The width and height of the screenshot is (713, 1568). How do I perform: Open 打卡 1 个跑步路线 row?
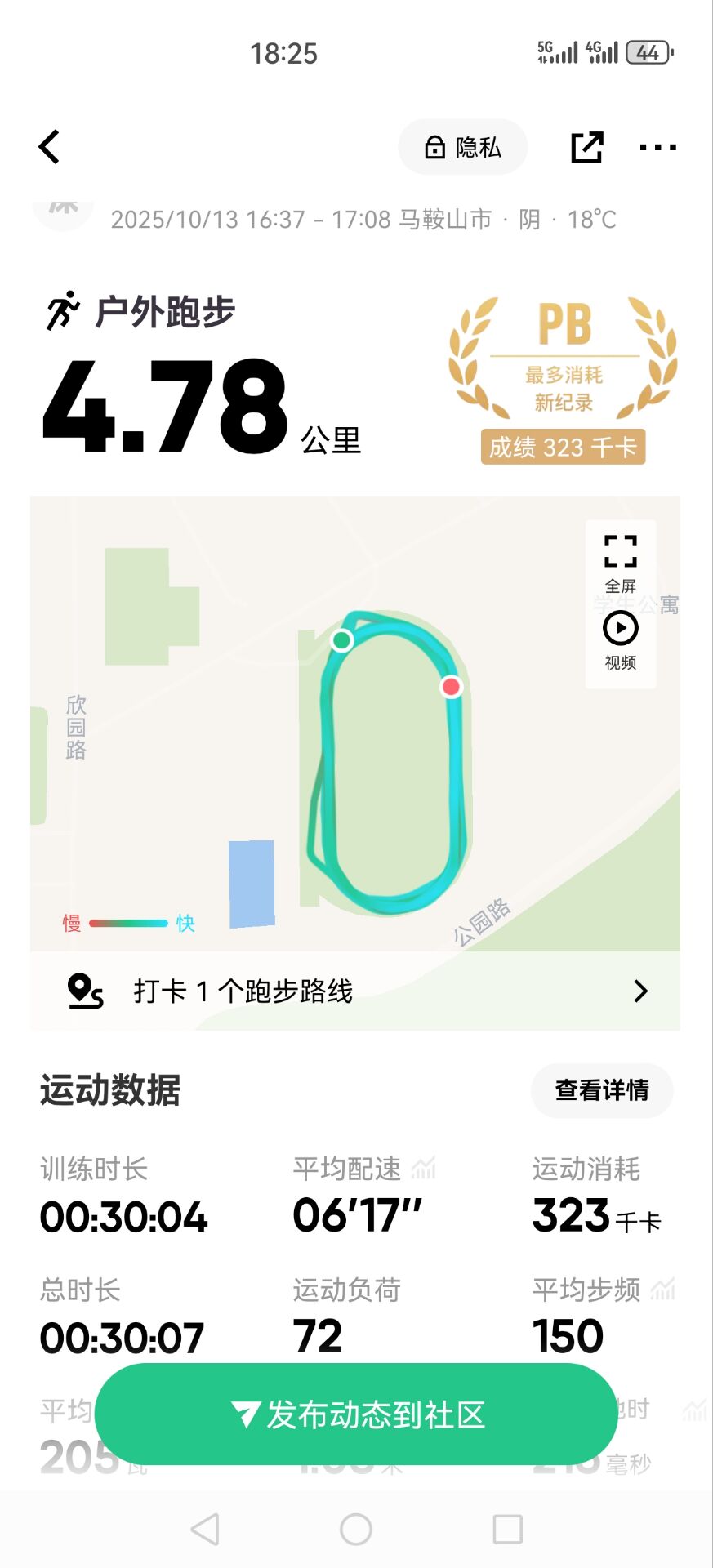click(x=355, y=991)
